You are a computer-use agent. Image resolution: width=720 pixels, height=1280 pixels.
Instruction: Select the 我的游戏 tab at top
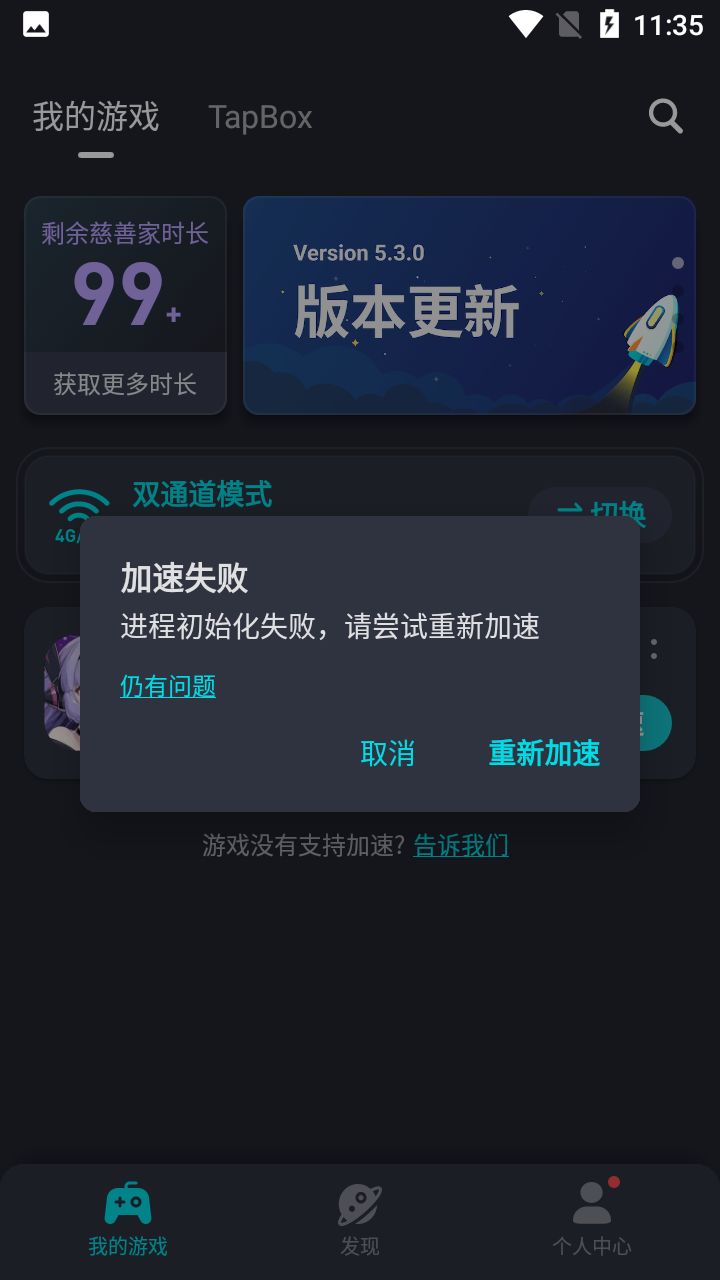click(96, 116)
